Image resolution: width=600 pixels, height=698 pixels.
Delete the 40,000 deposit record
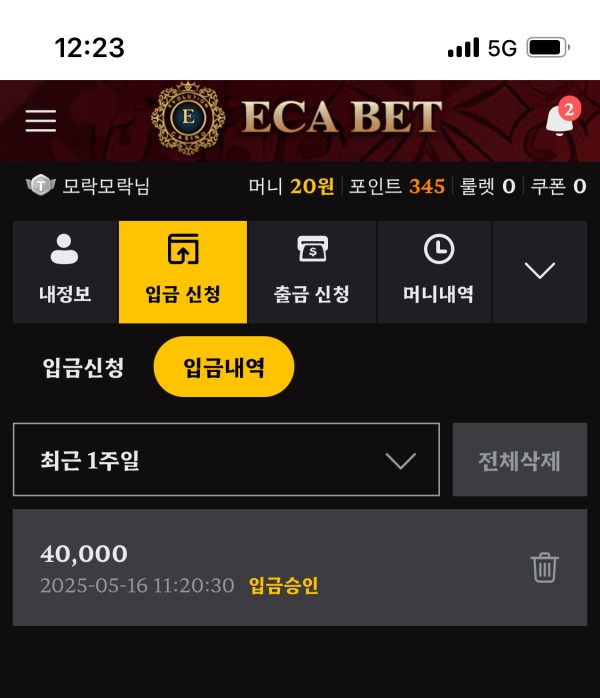[544, 567]
